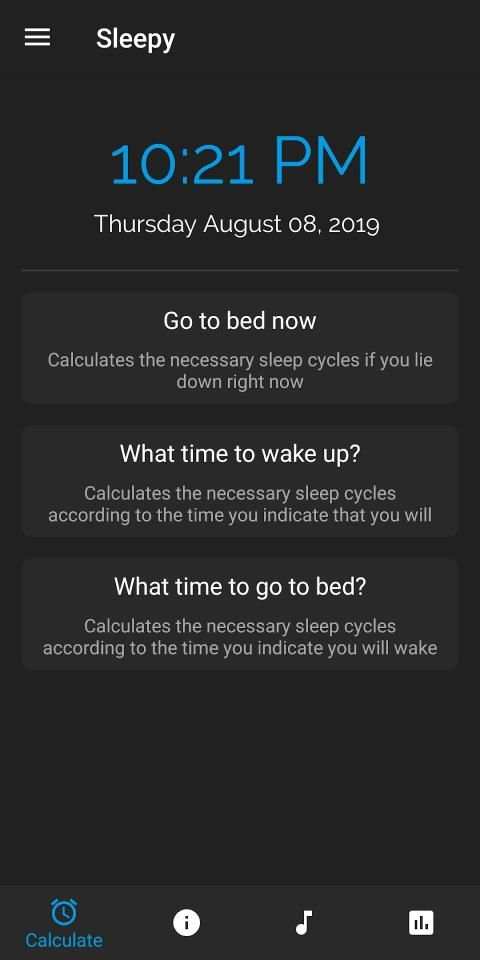480x960 pixels.
Task: Open What time to go to bed calculator
Action: [x=240, y=614]
